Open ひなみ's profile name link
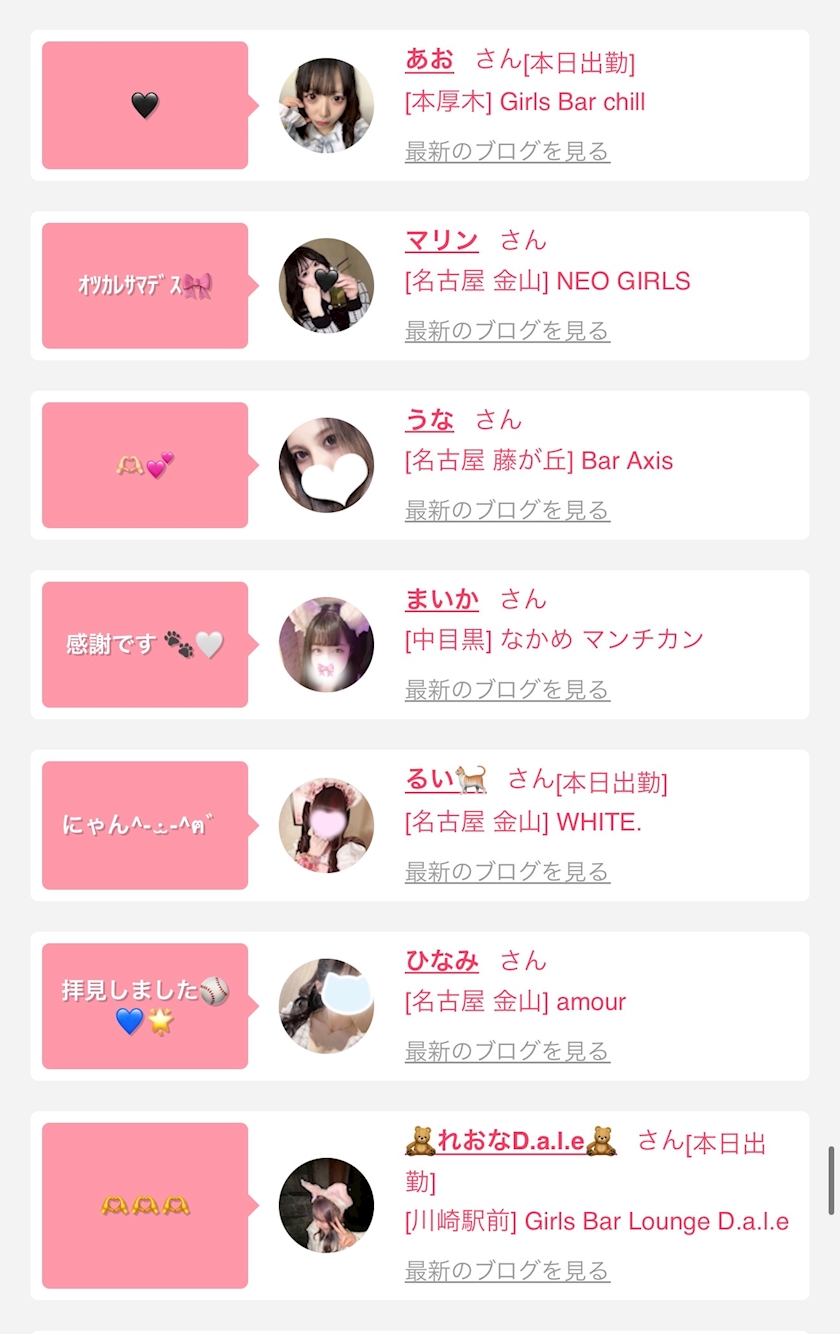The image size is (840, 1334). pyautogui.click(x=442, y=961)
